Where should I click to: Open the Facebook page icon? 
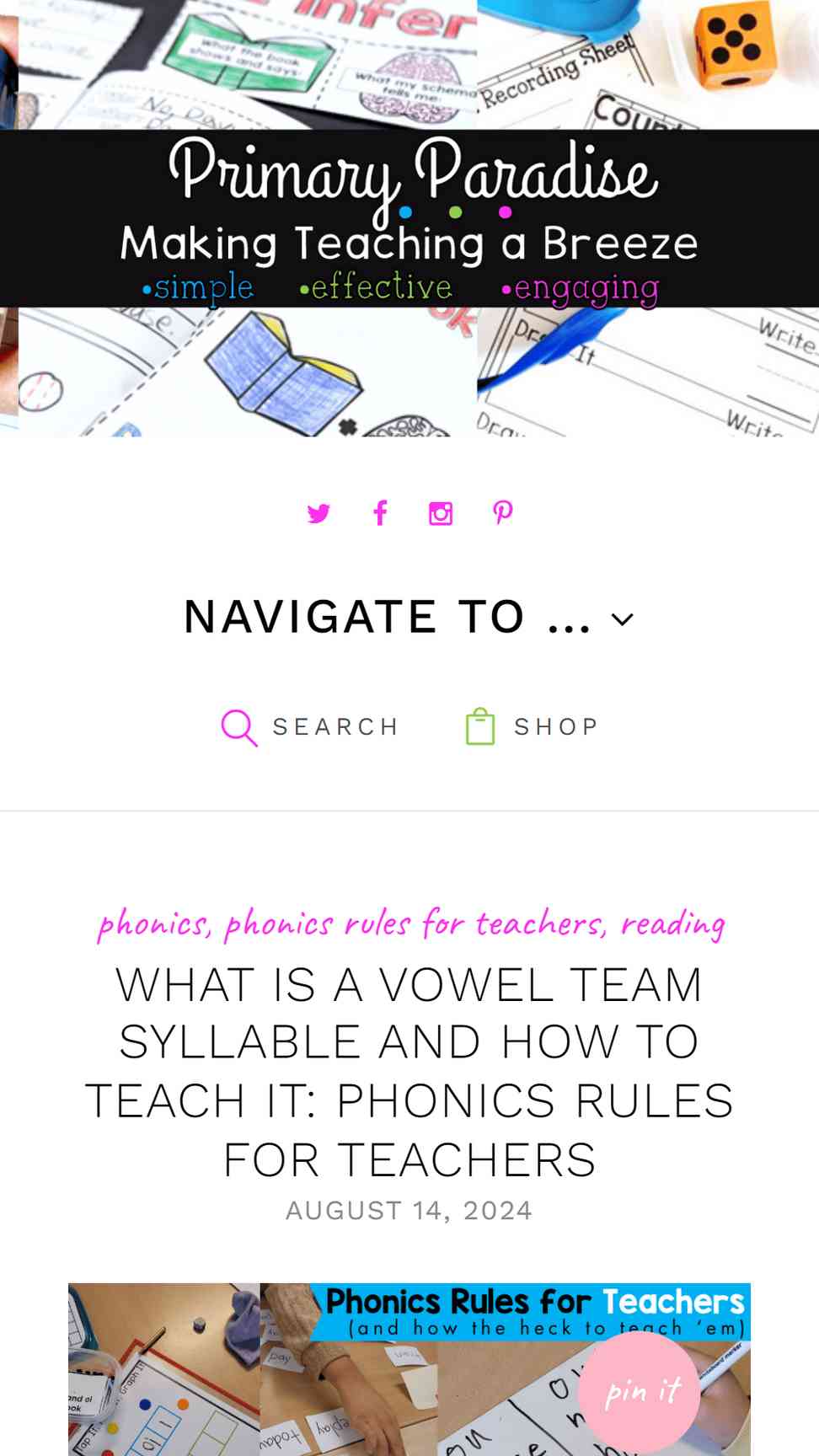[x=380, y=513]
